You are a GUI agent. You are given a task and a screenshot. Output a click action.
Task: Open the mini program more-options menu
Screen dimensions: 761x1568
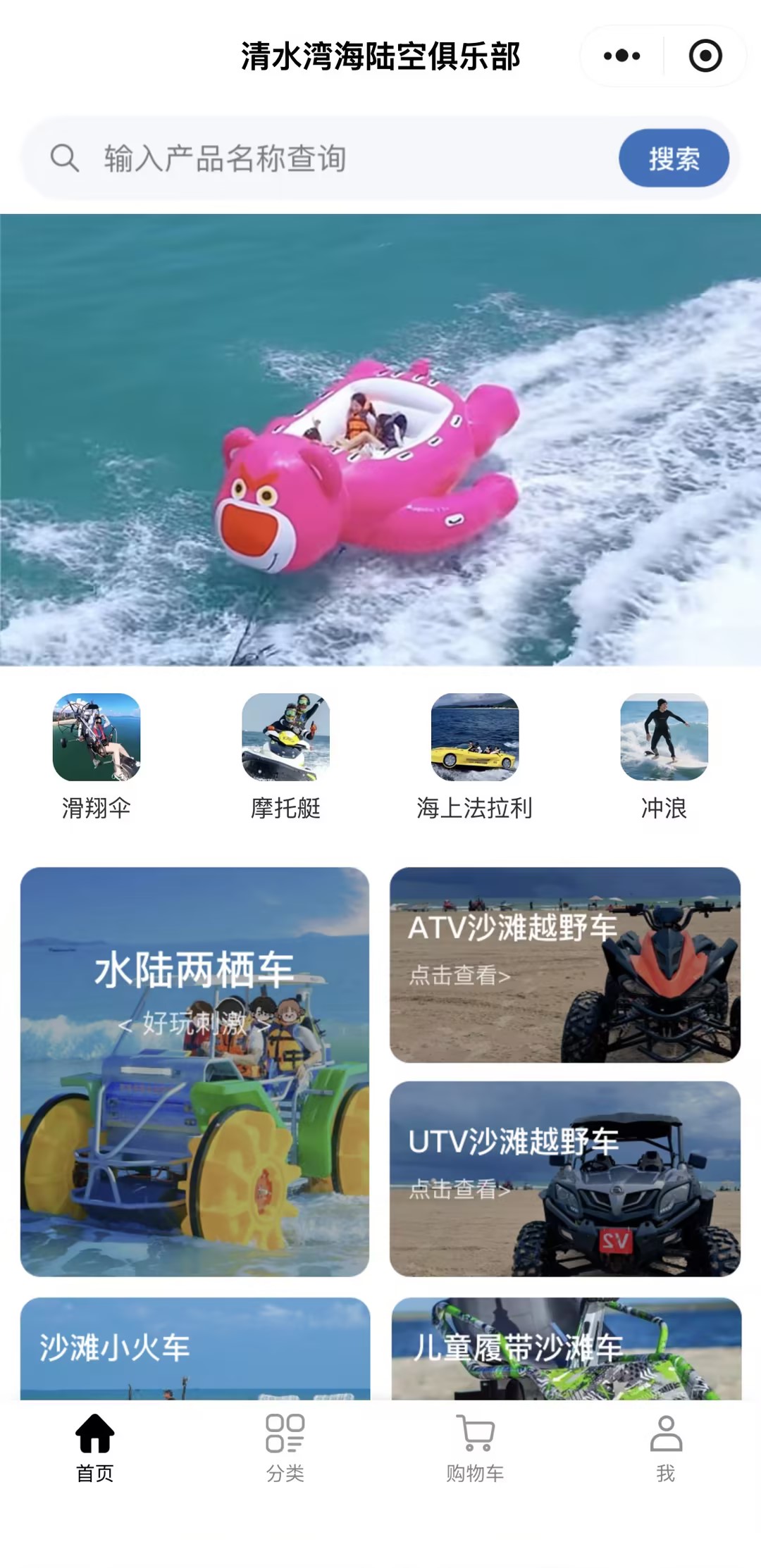pyautogui.click(x=621, y=56)
